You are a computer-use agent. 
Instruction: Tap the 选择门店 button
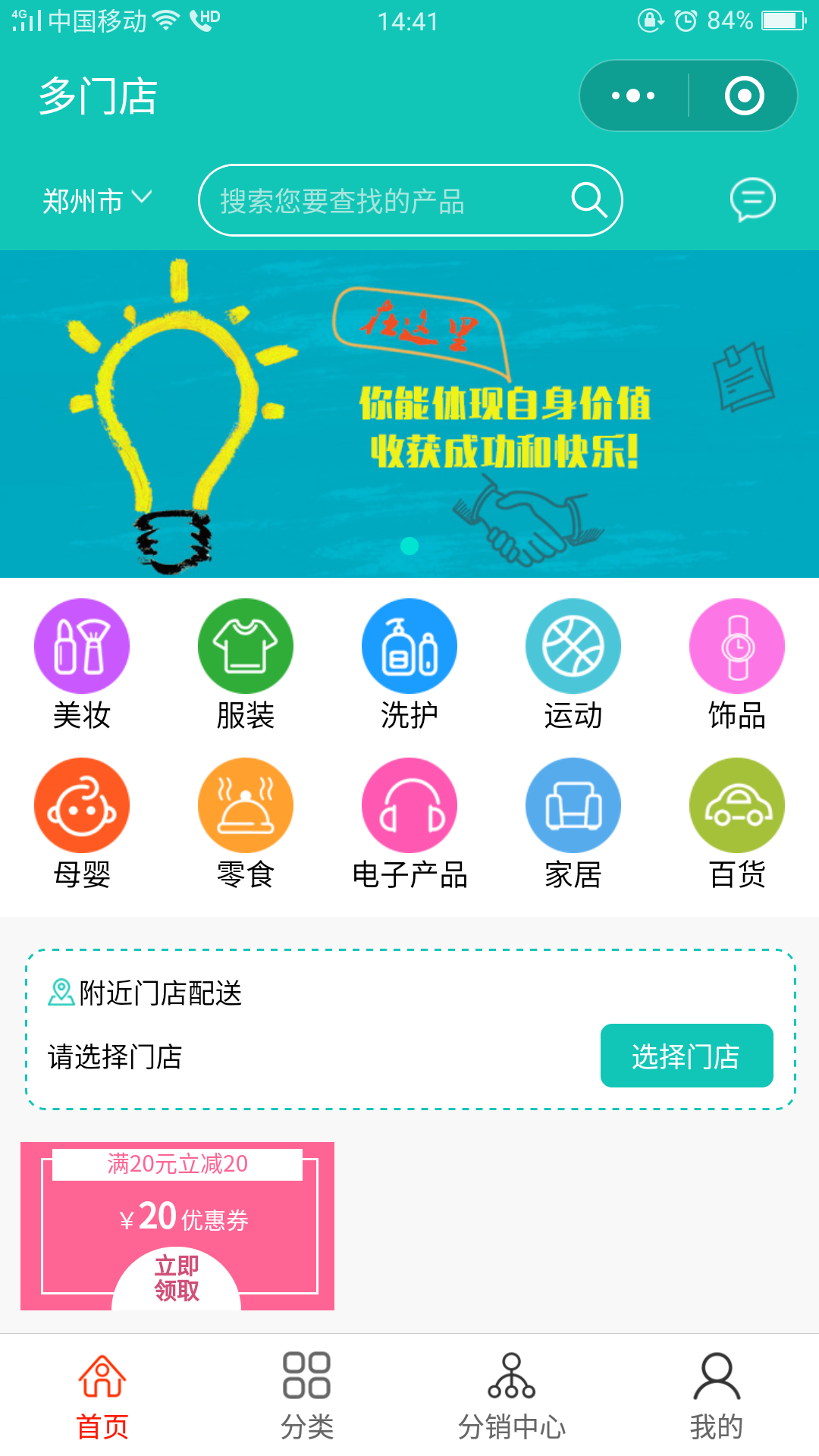coord(686,1056)
